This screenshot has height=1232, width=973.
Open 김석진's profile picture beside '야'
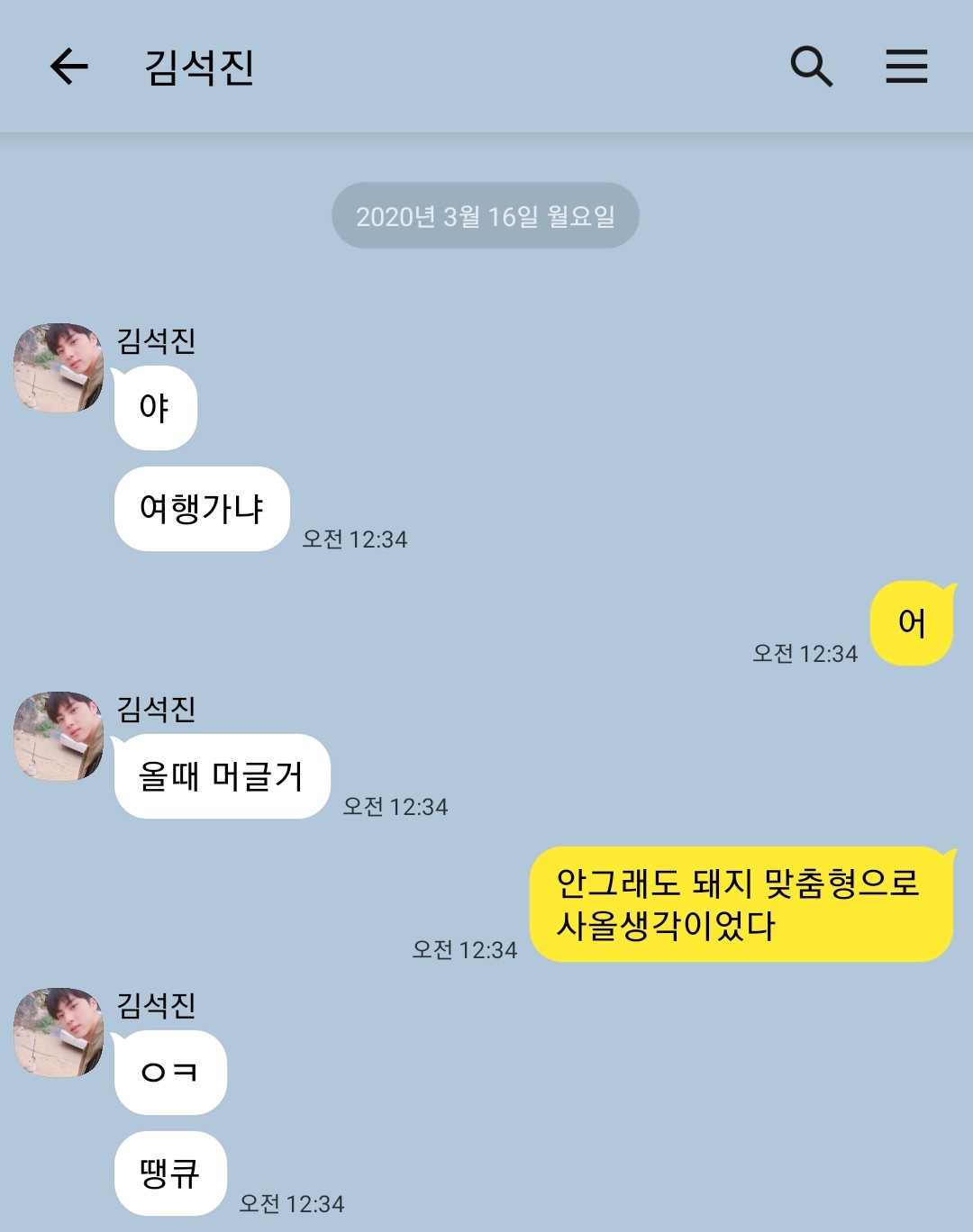point(59,368)
